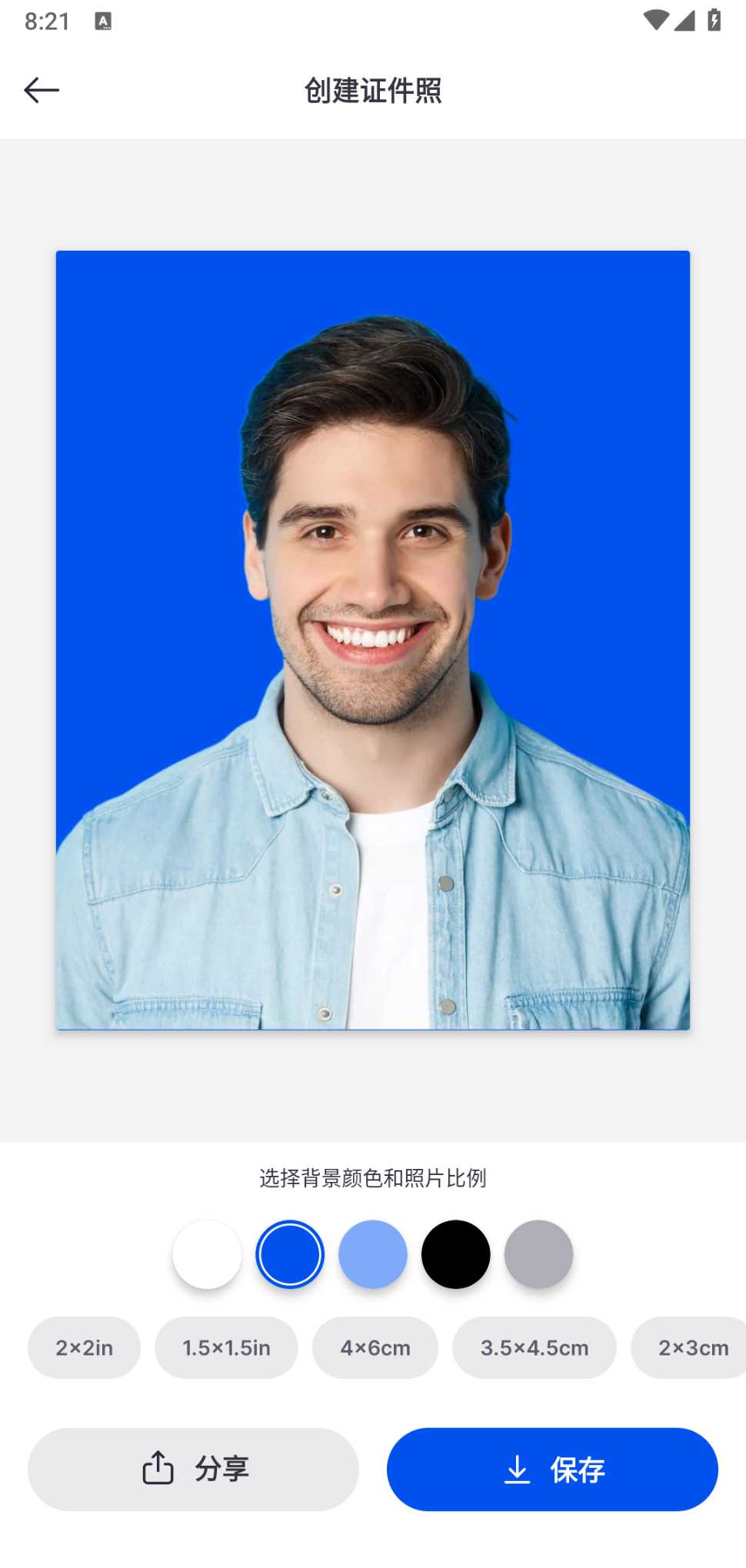Viewport: 746px width, 1568px height.
Task: Choose the dark blue background color
Action: (290, 1254)
